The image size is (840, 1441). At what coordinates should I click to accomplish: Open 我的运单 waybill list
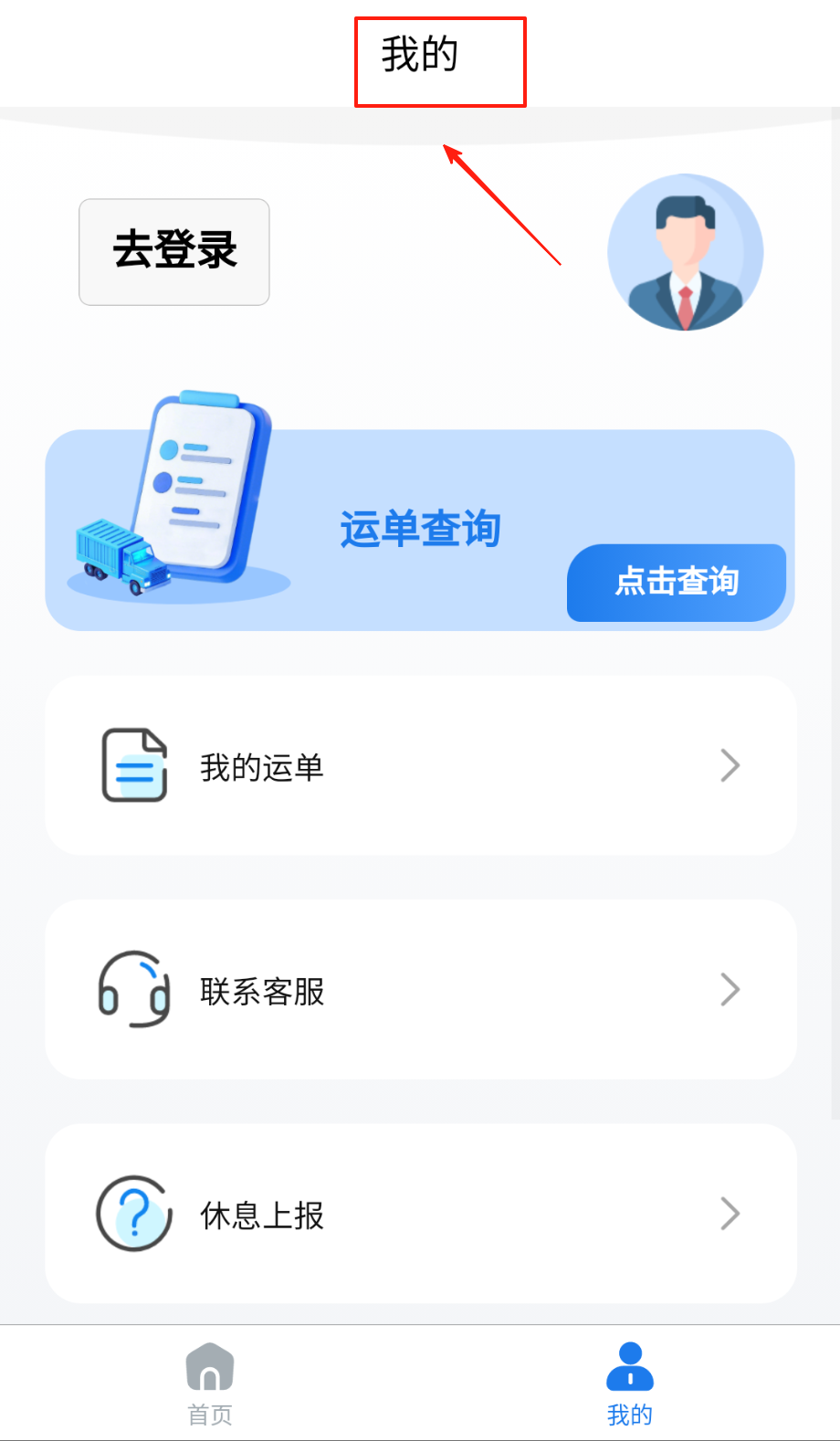tap(420, 766)
